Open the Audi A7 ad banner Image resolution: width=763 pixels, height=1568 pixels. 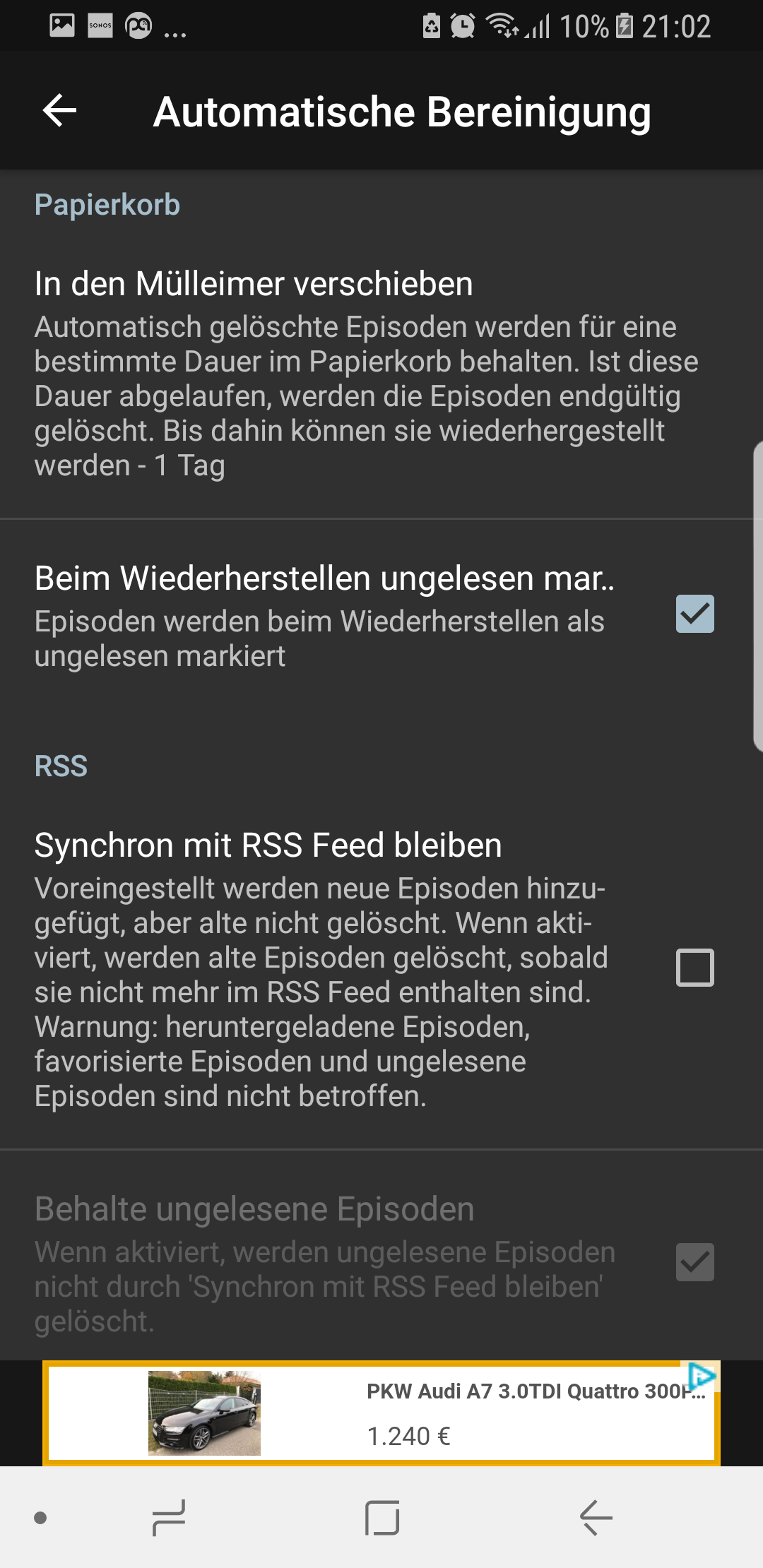381,1413
